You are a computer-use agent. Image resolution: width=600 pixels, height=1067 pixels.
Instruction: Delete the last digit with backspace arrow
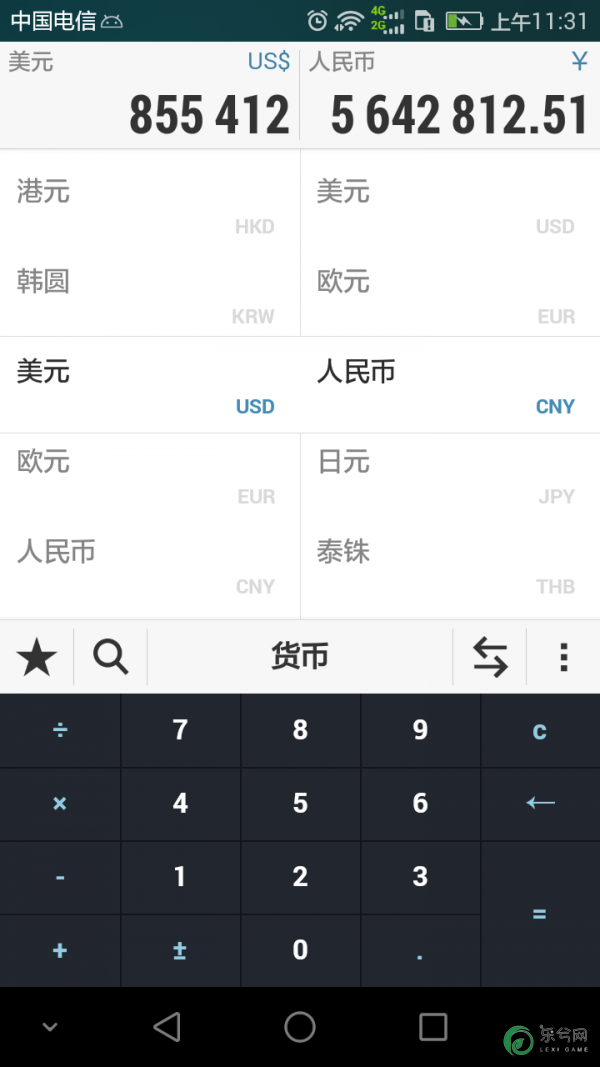[x=540, y=804]
